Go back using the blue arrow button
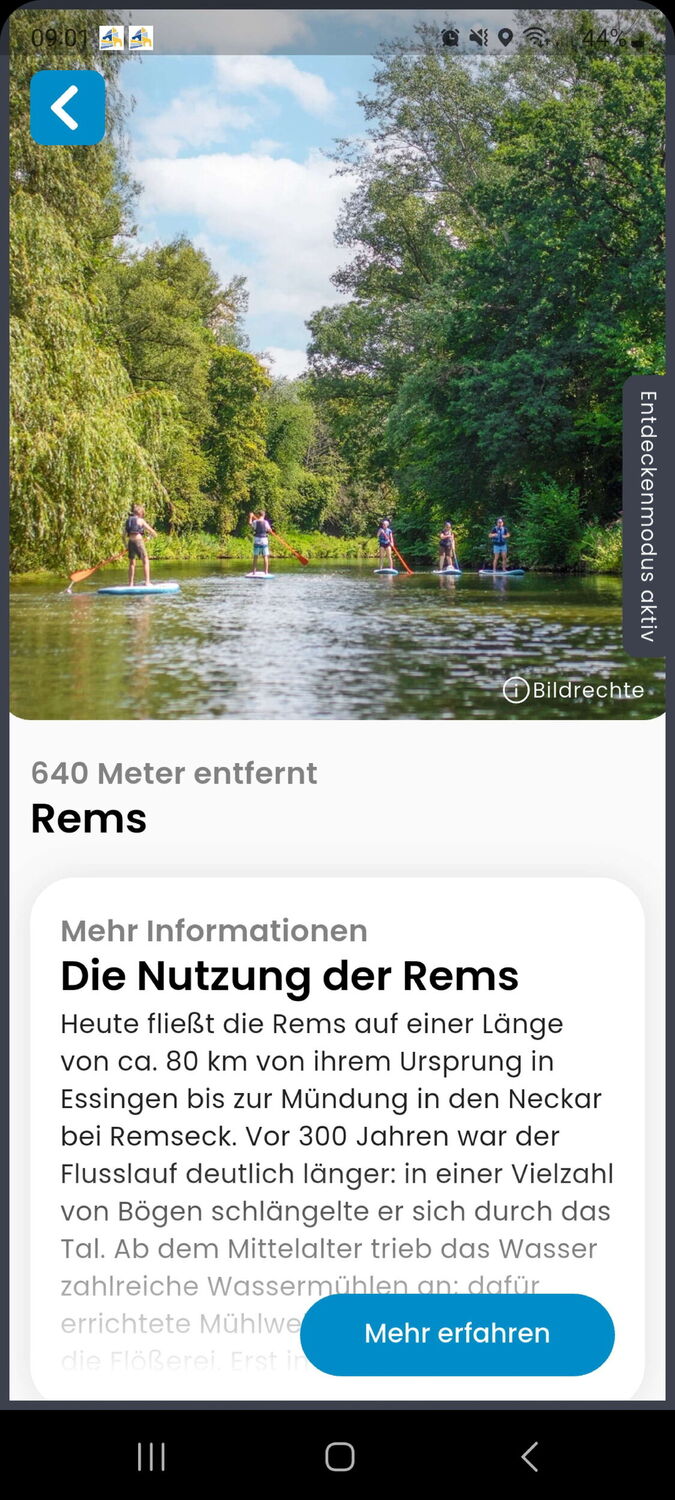The width and height of the screenshot is (675, 1500). 67,108
